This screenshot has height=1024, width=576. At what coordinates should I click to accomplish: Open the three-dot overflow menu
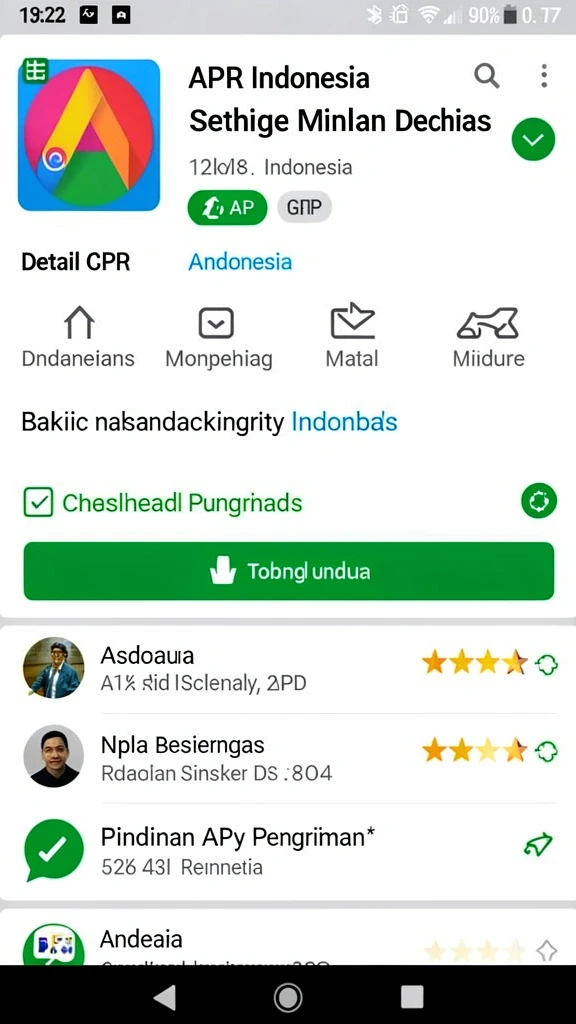[x=544, y=76]
